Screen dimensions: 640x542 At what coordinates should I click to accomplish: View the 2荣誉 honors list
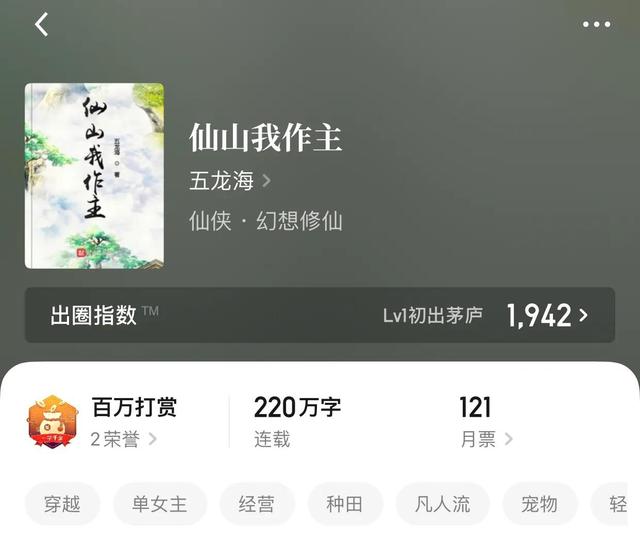tap(124, 439)
